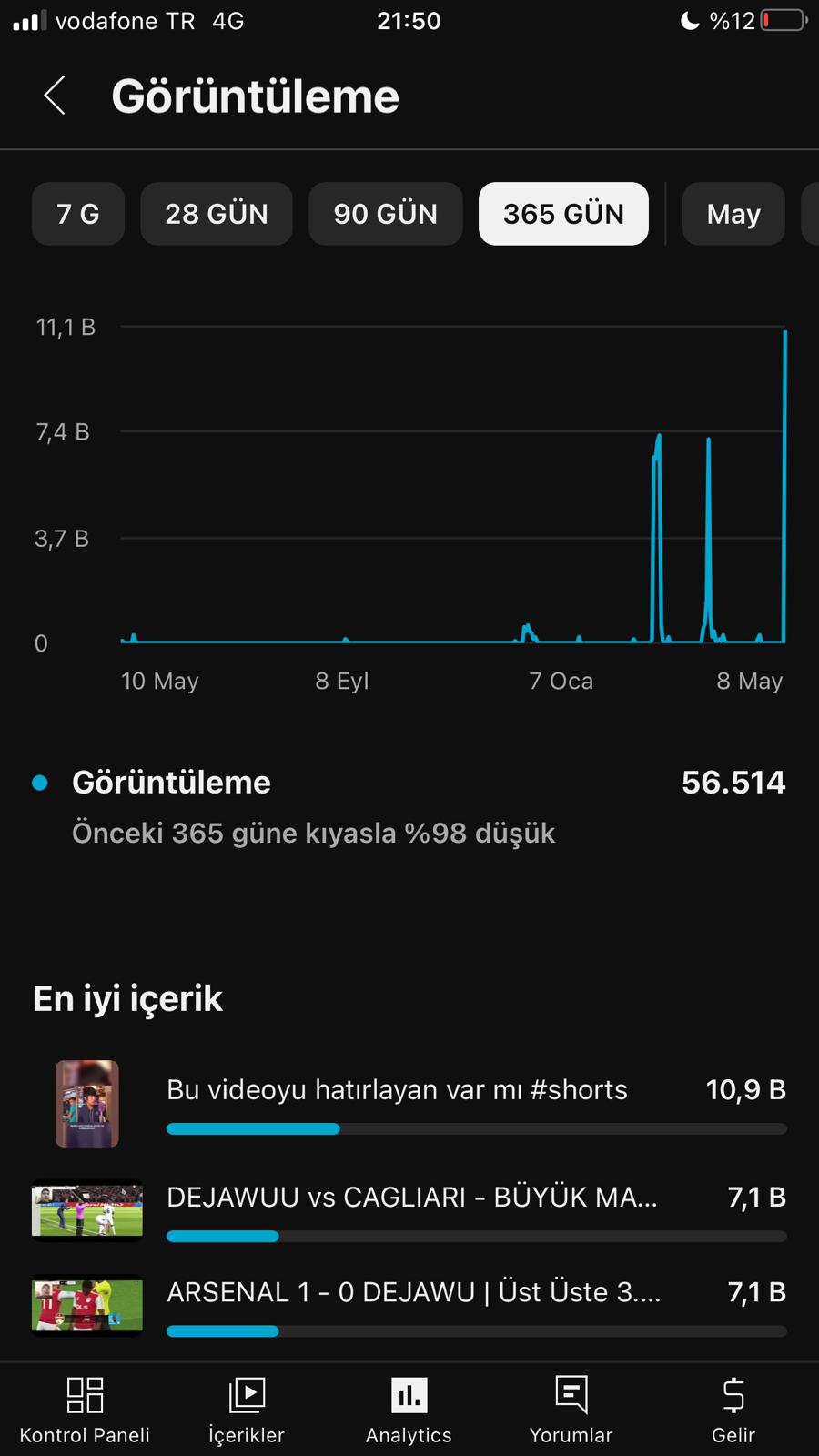
Task: Go back using the arrow icon
Action: pos(55,96)
